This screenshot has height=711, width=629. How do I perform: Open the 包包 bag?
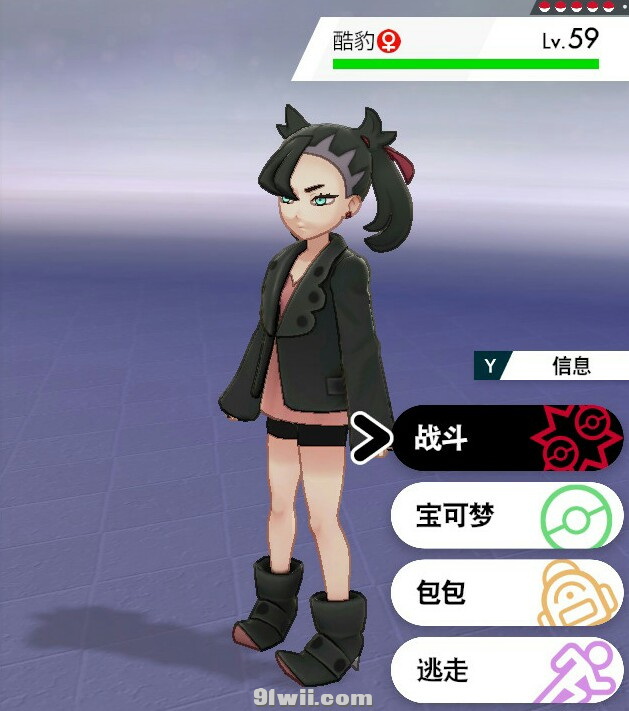coord(505,592)
